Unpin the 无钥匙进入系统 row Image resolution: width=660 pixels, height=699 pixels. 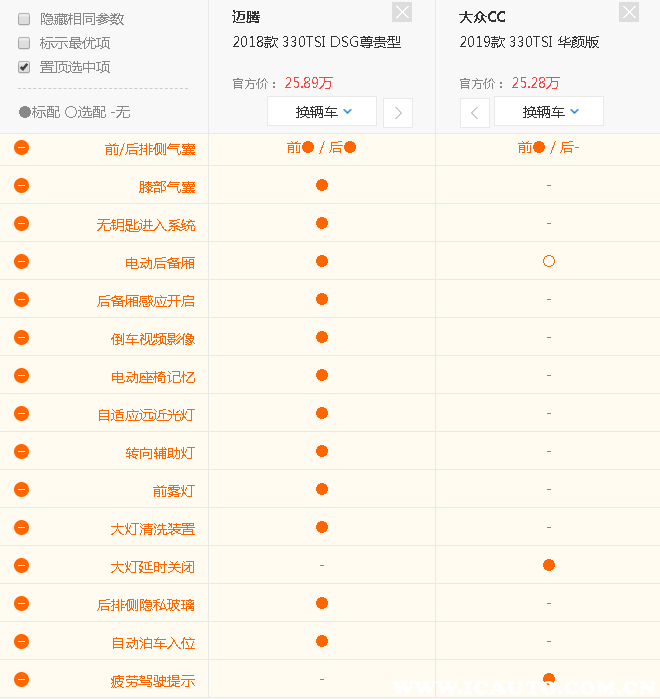pyautogui.click(x=21, y=224)
